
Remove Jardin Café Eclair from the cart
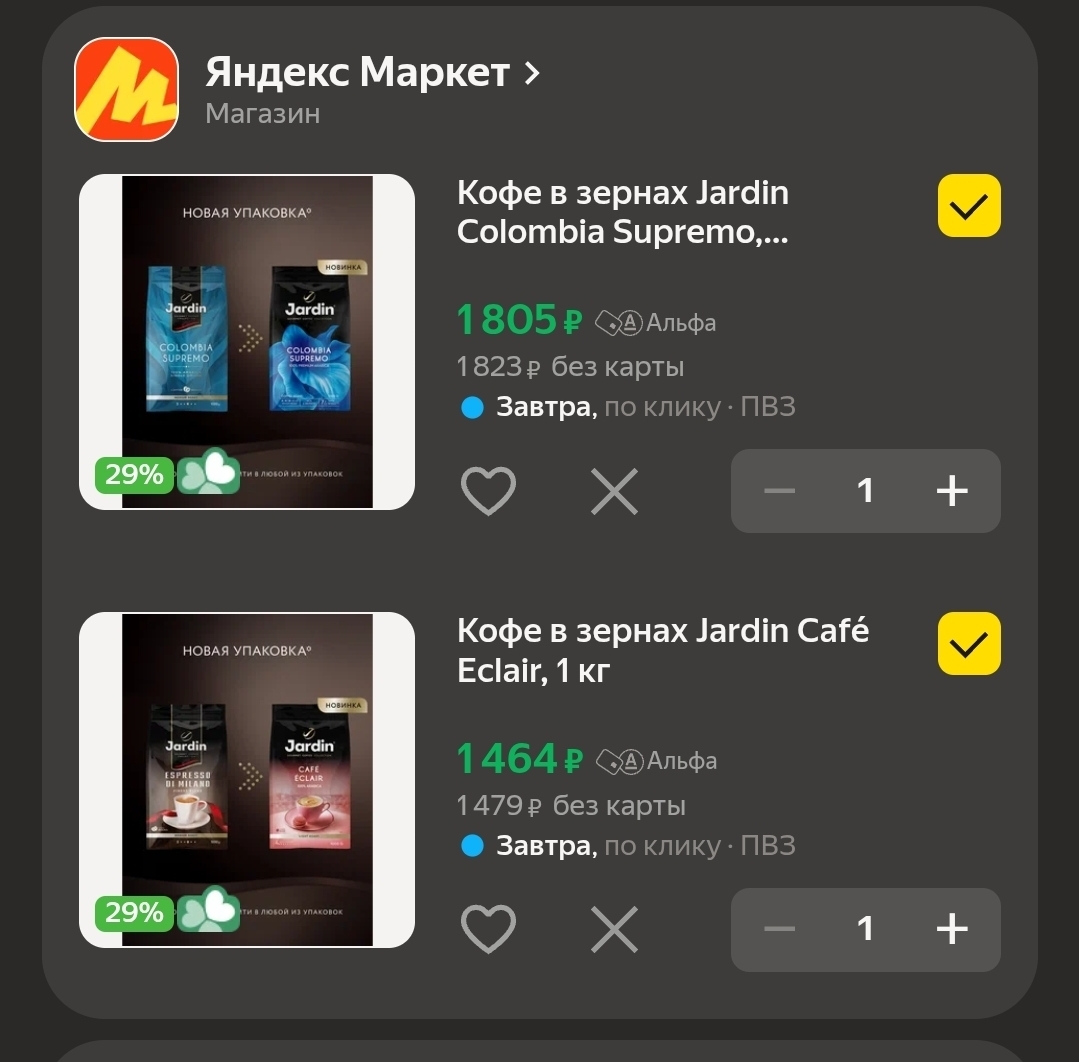tap(614, 929)
